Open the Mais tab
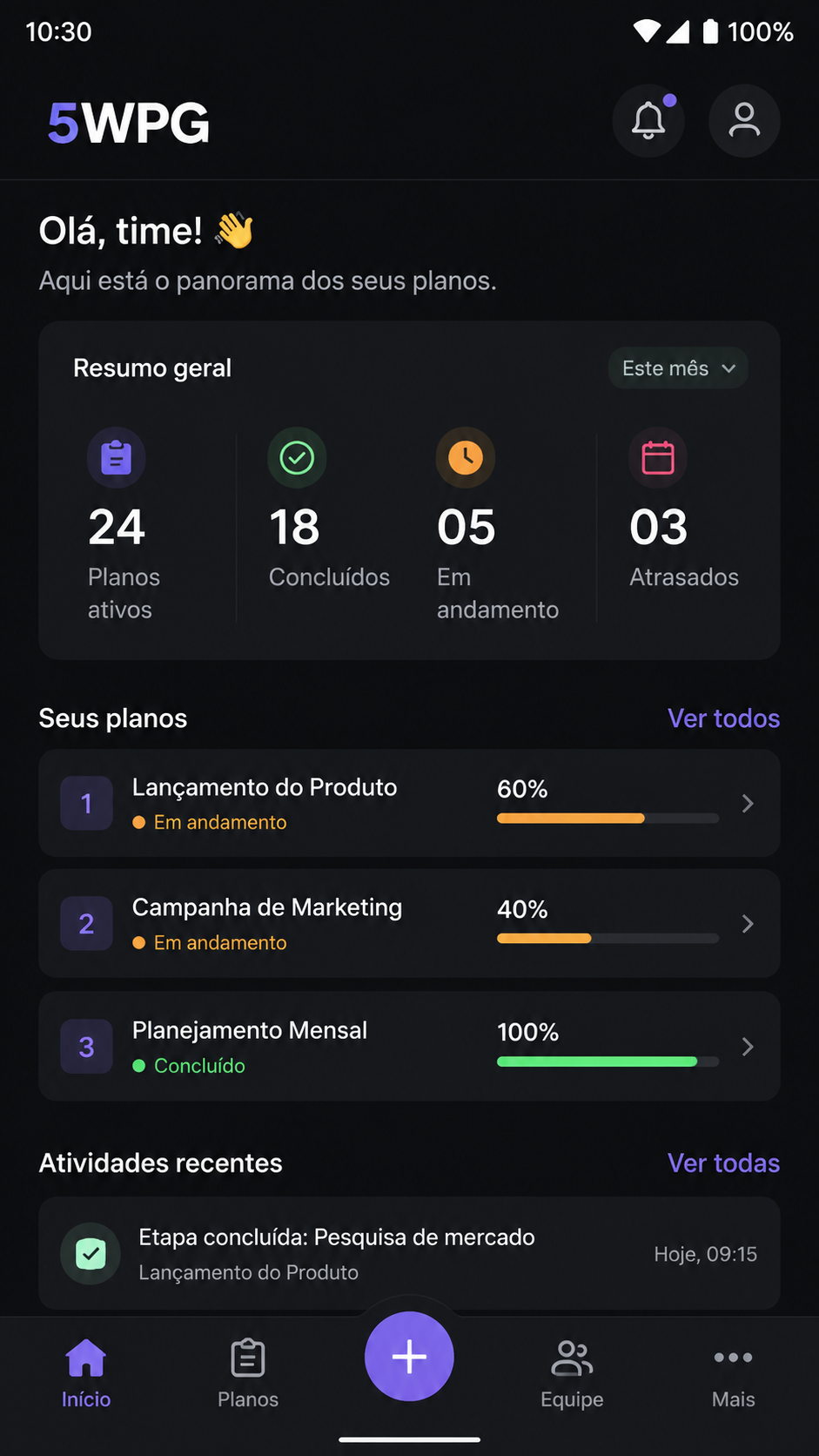 coord(733,1373)
